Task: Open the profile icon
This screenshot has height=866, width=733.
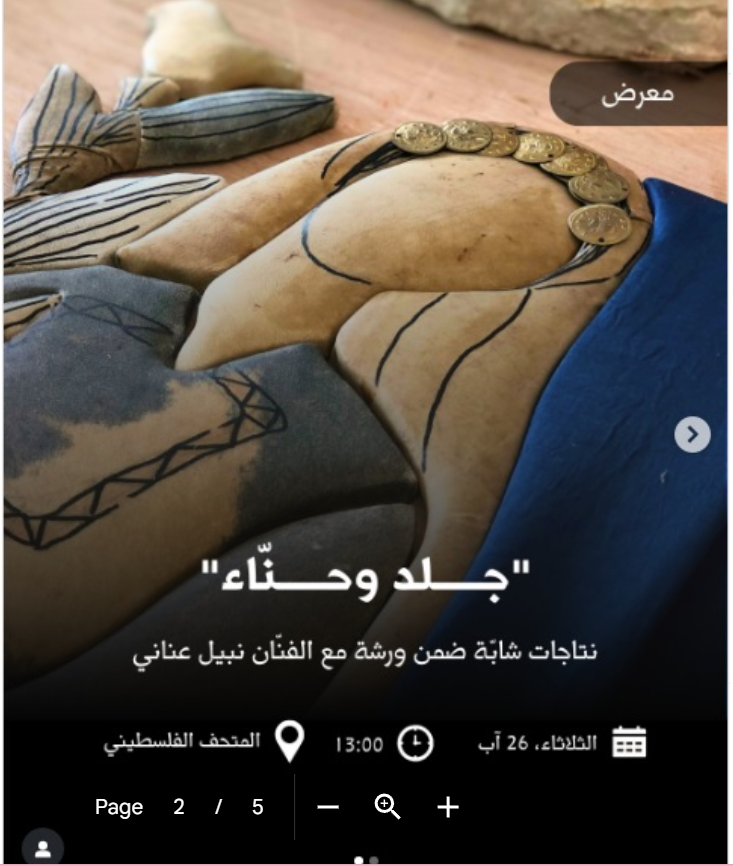Action: coord(43,848)
